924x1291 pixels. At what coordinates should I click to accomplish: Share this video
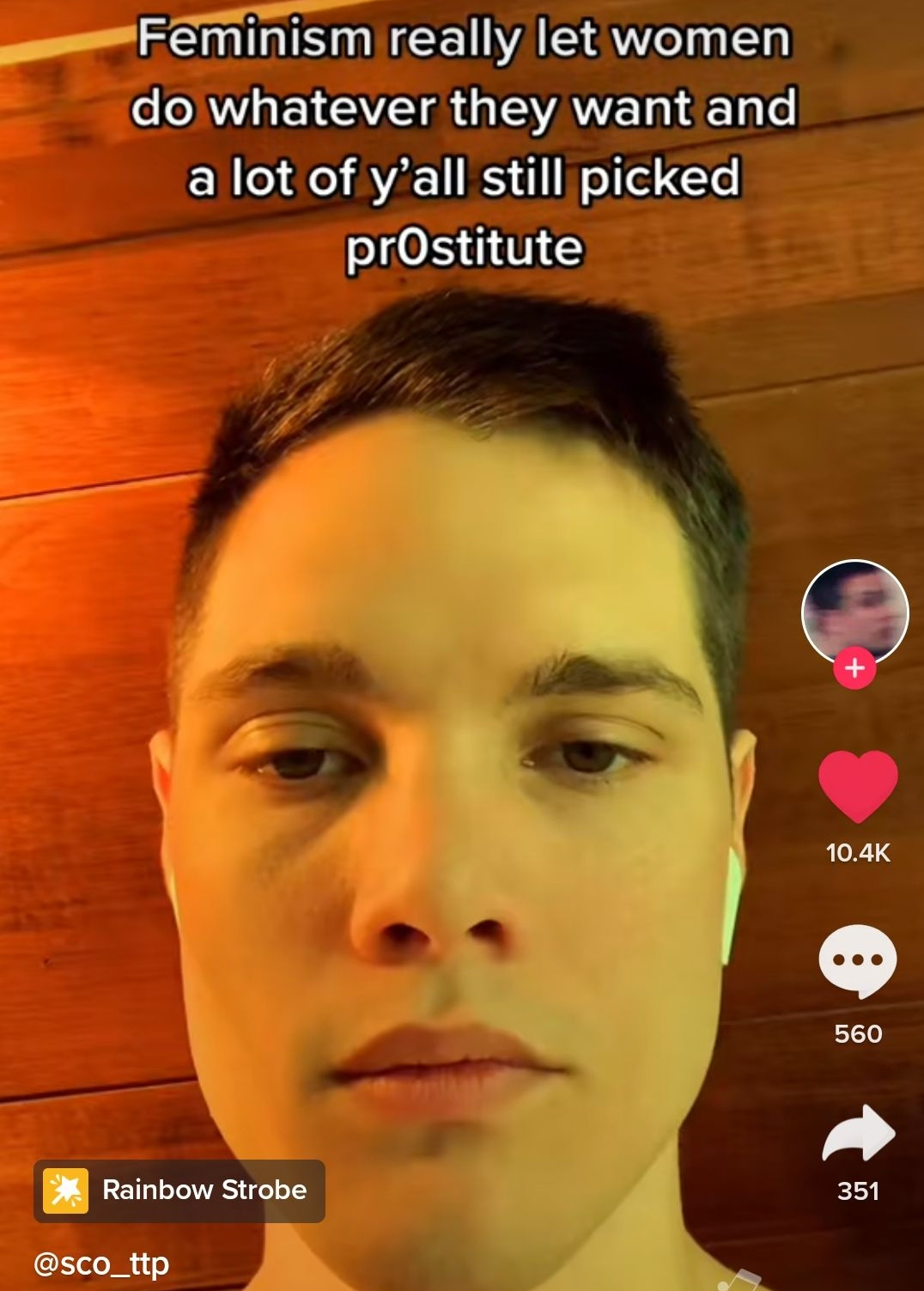(x=858, y=1134)
